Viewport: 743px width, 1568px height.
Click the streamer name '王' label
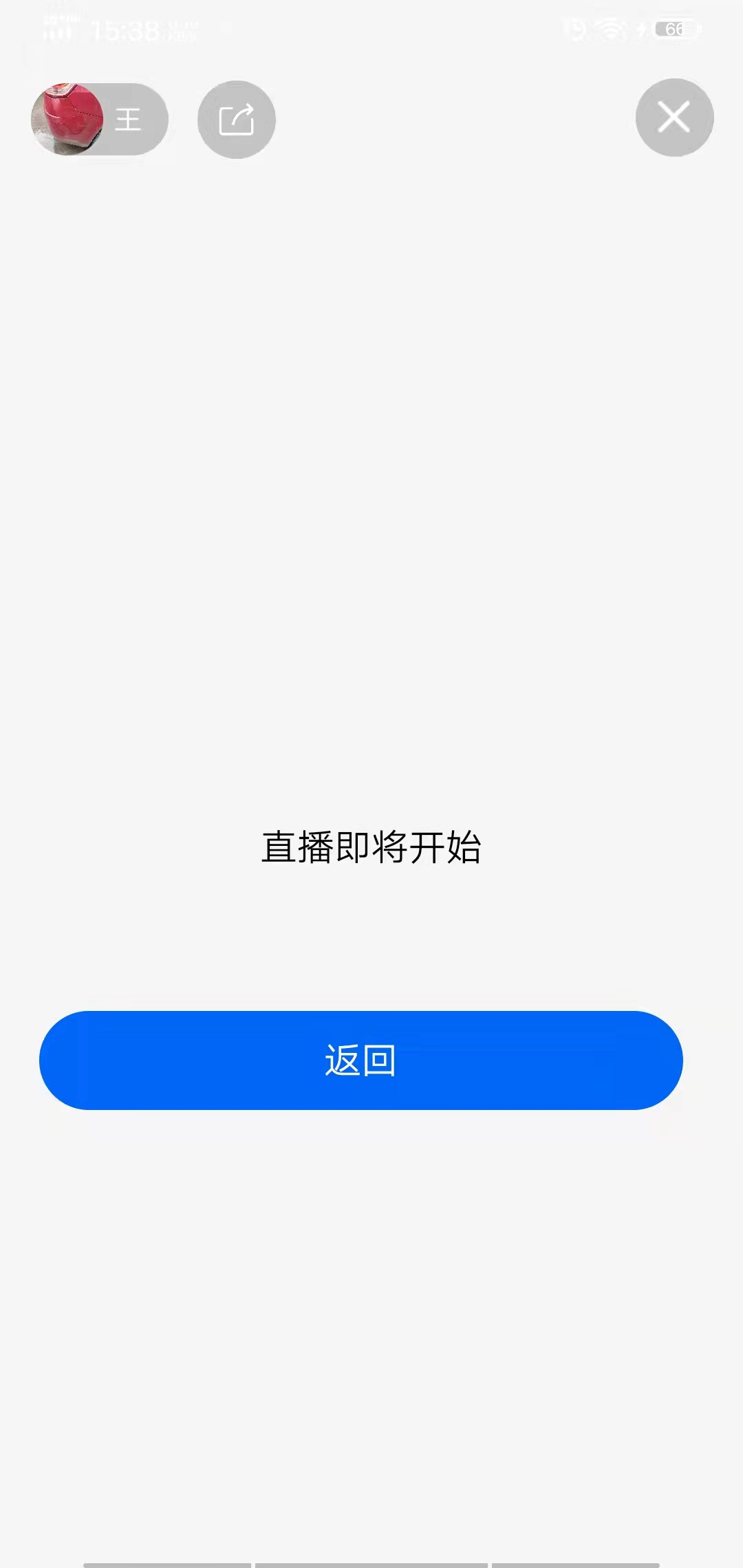click(x=129, y=119)
